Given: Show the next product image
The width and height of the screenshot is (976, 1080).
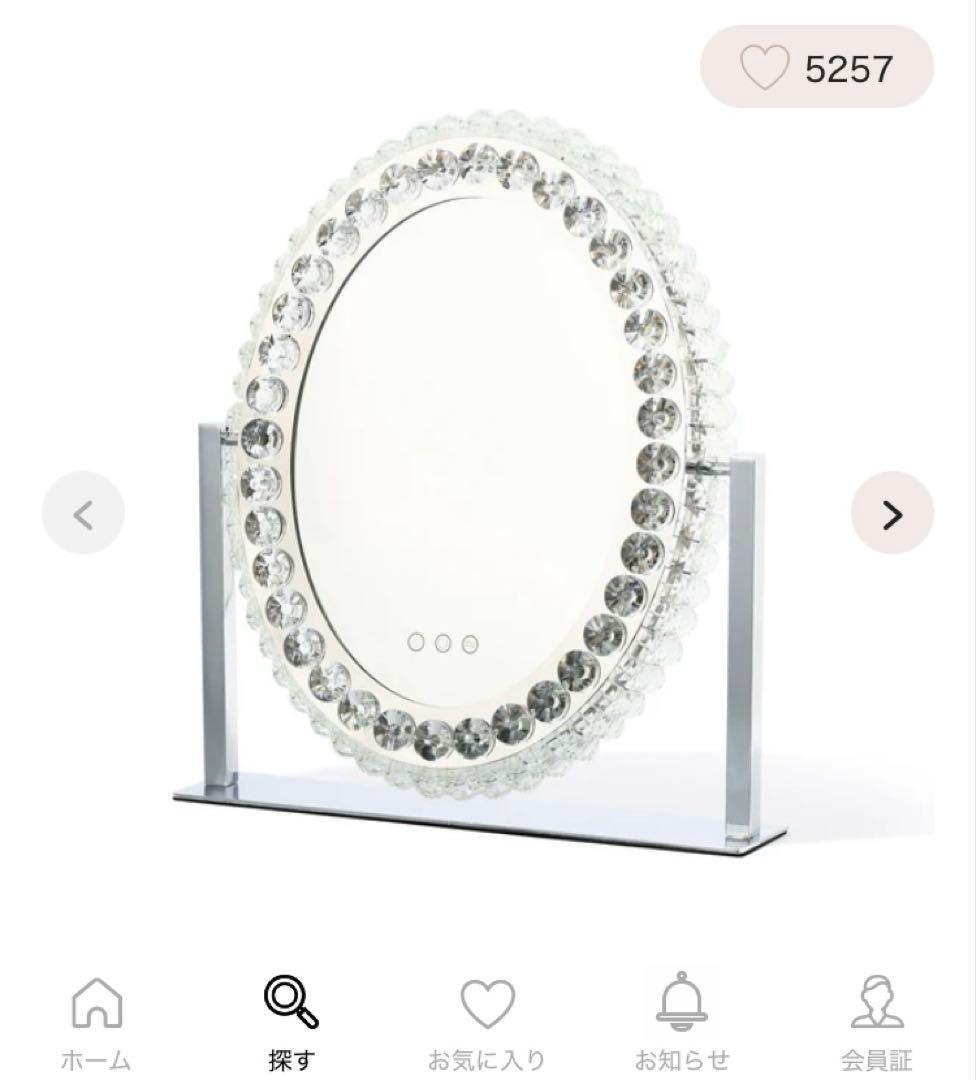Looking at the screenshot, I should pos(892,514).
